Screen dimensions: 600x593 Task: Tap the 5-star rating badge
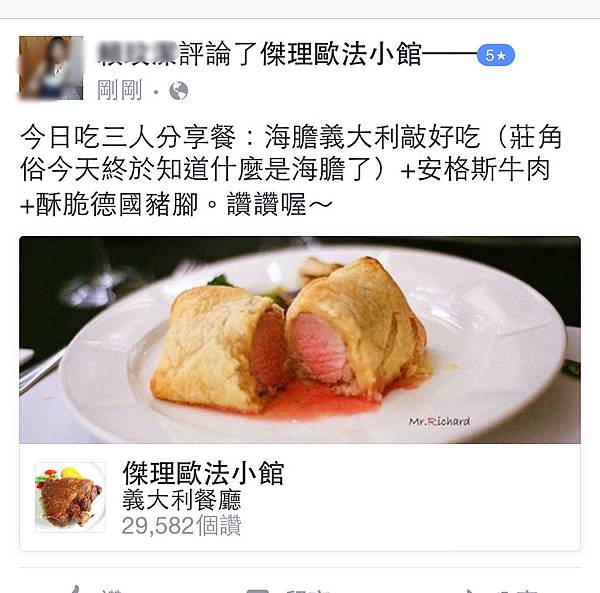496,56
